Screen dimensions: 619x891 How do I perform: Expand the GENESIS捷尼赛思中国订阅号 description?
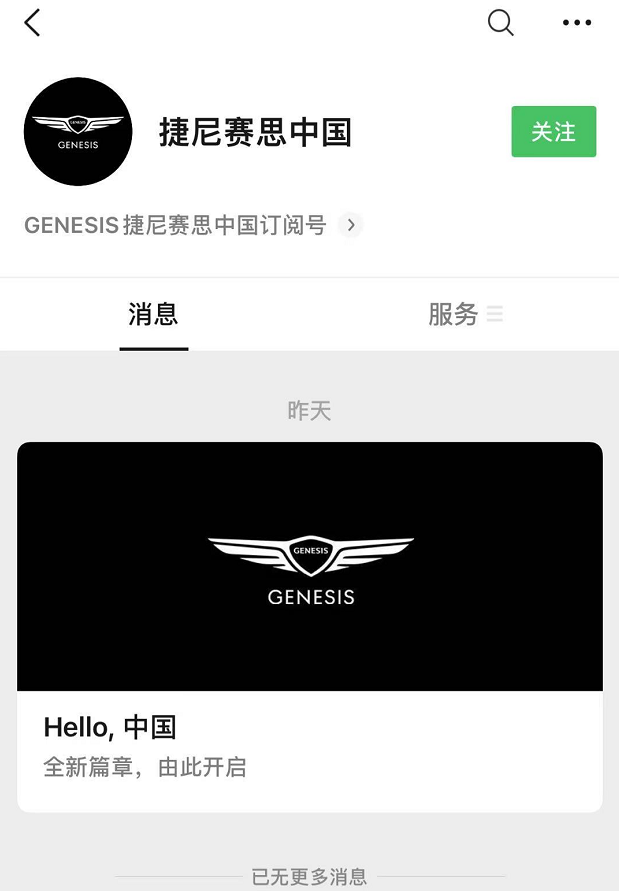(349, 225)
